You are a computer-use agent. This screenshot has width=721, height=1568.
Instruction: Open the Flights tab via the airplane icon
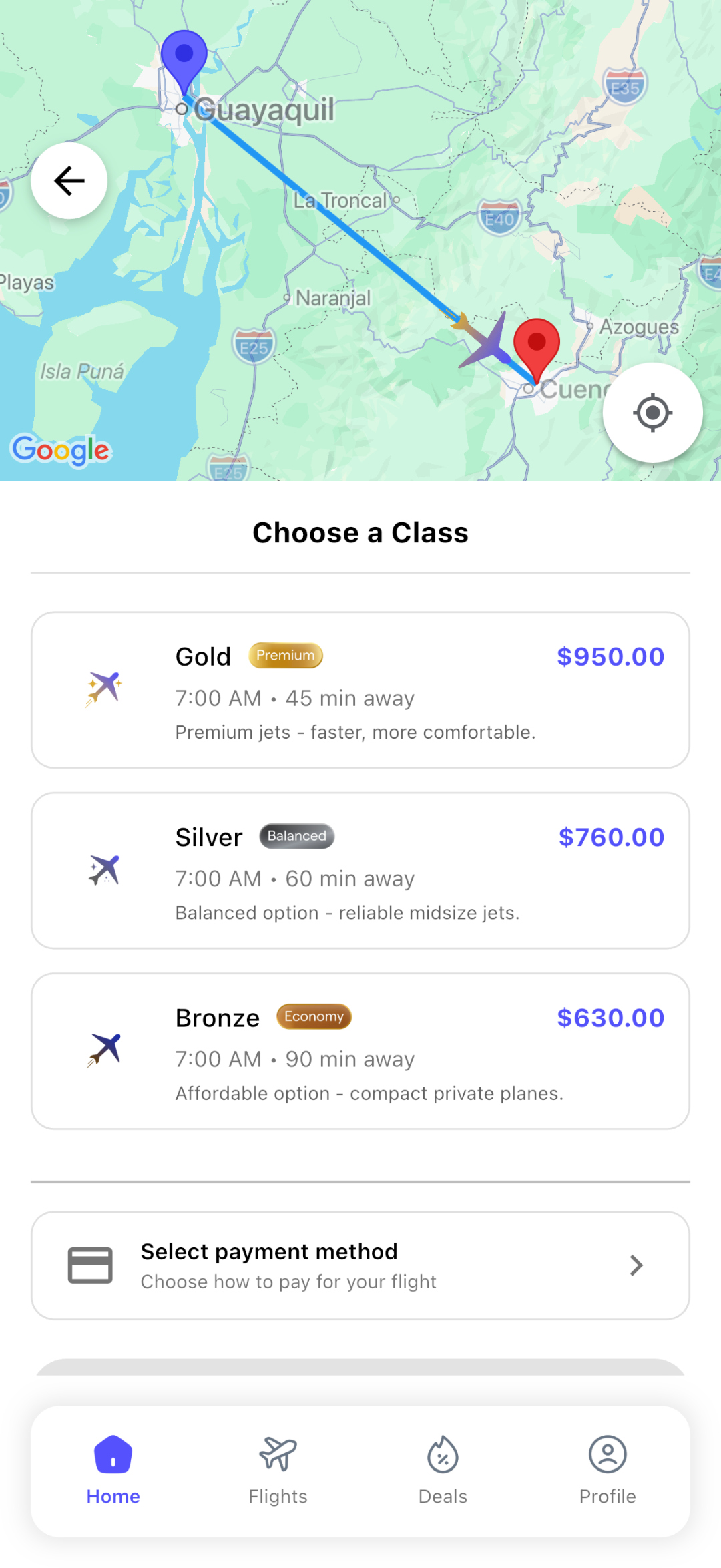(277, 1454)
